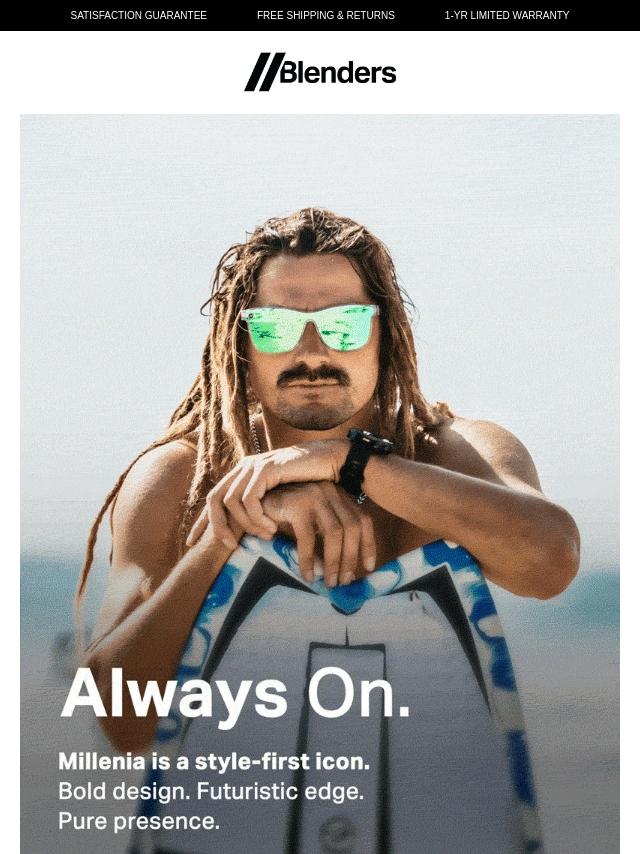Open the 1-Yr Limited Warranty link

click(x=507, y=15)
